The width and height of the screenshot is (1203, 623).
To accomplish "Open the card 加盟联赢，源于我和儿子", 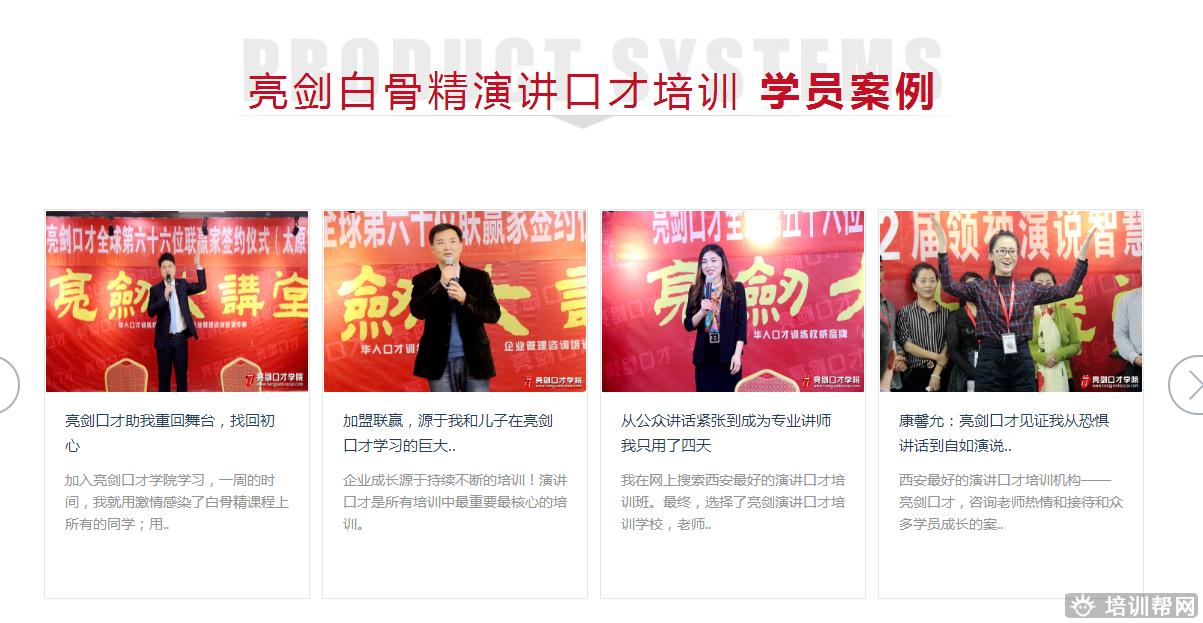I will [447, 433].
